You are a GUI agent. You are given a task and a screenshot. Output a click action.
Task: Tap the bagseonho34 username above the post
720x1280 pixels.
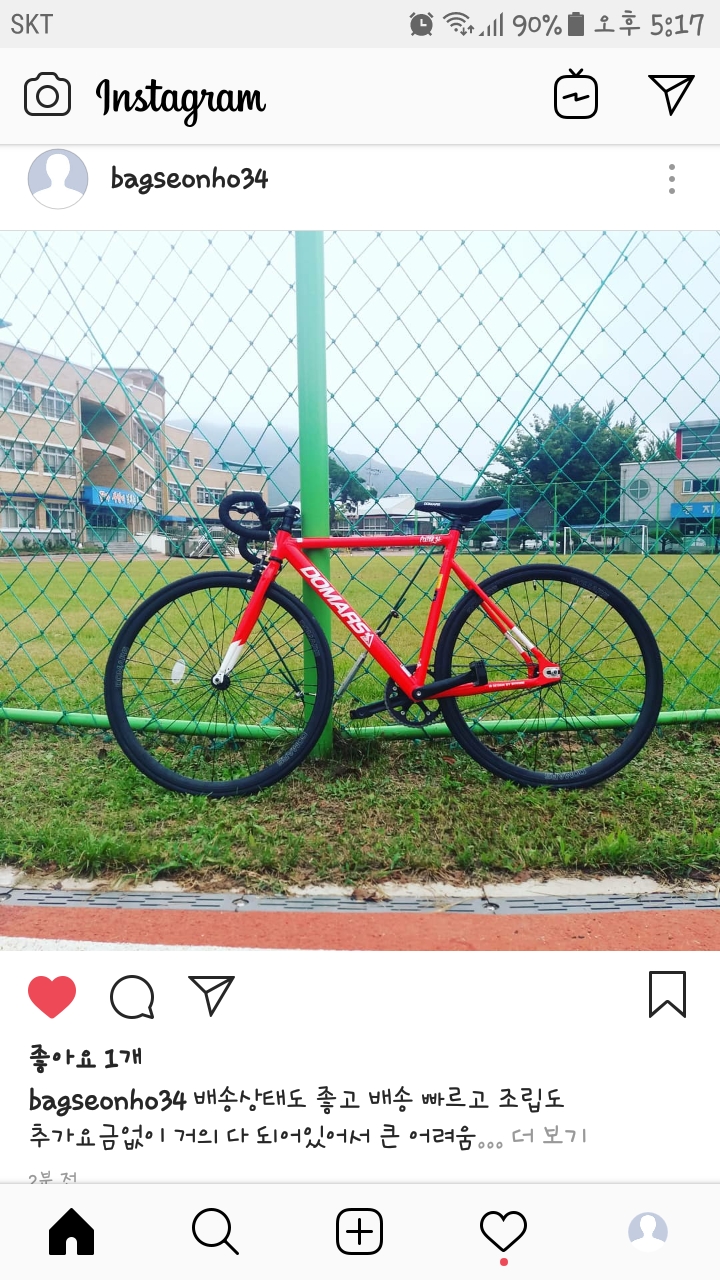[189, 180]
